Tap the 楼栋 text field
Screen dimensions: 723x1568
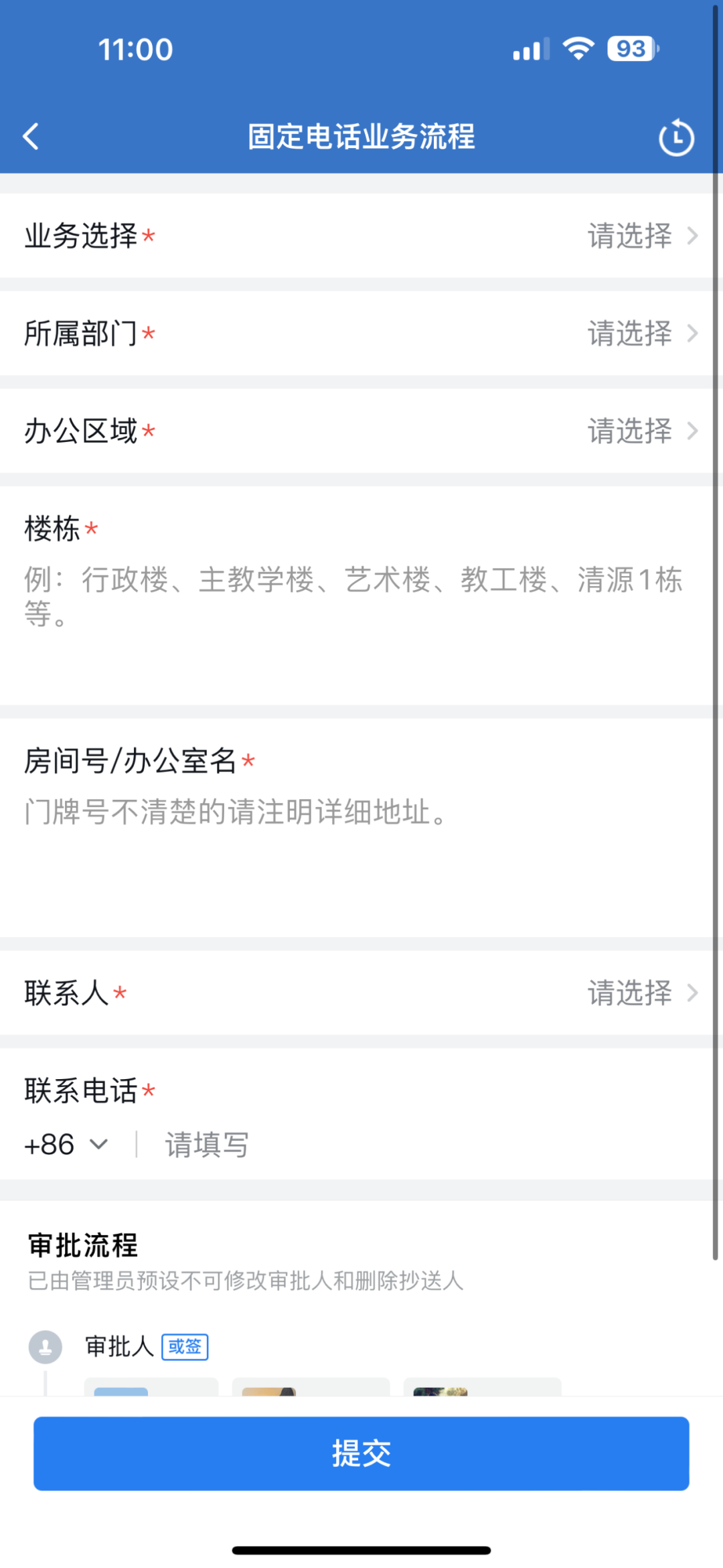[x=353, y=596]
